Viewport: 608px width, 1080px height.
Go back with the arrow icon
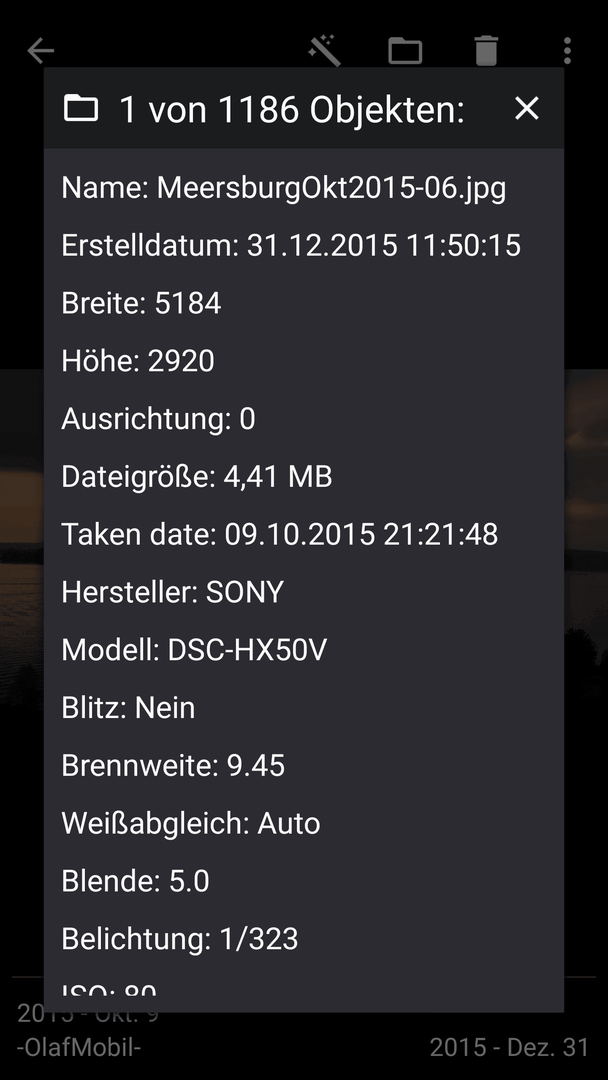coord(41,50)
